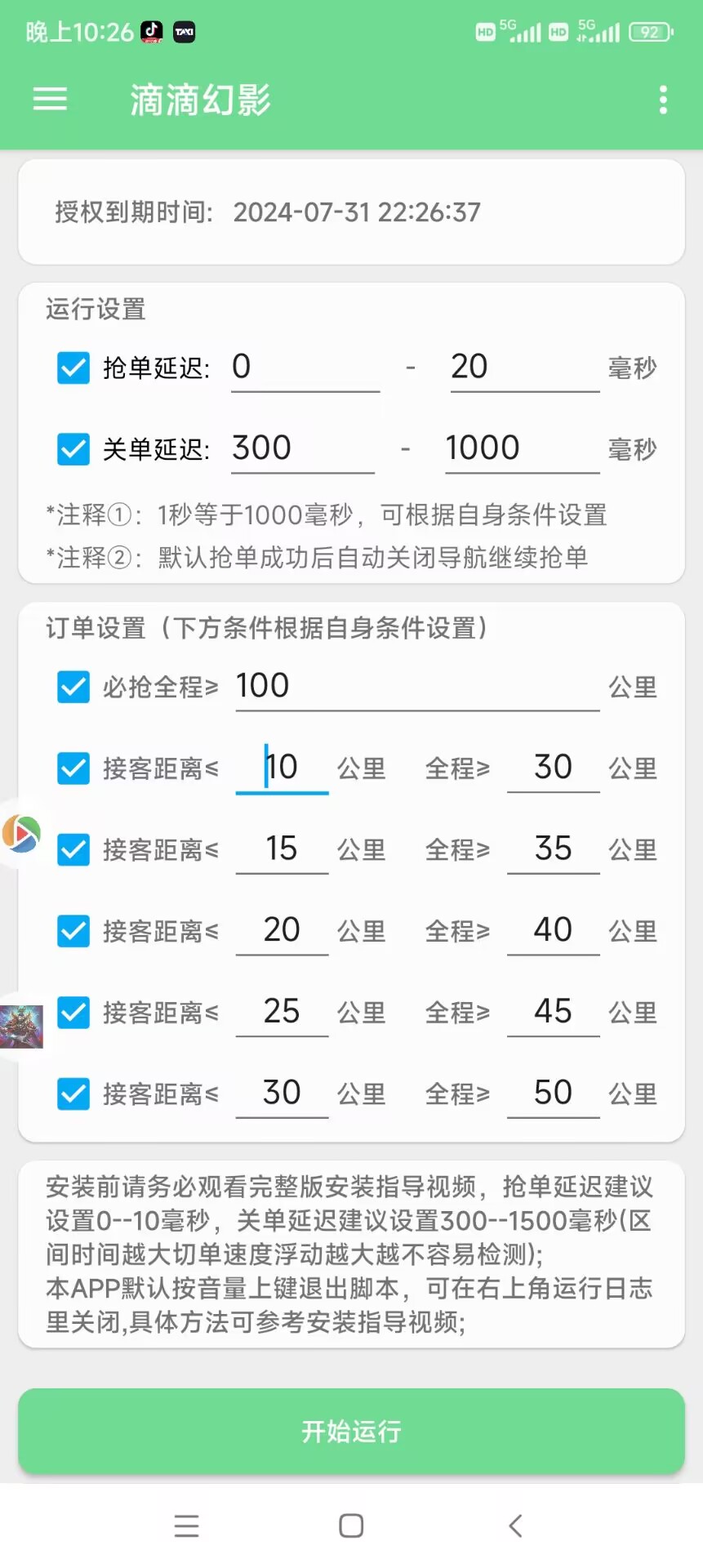Go back using the system back button
703x1568 pixels.
(515, 1526)
